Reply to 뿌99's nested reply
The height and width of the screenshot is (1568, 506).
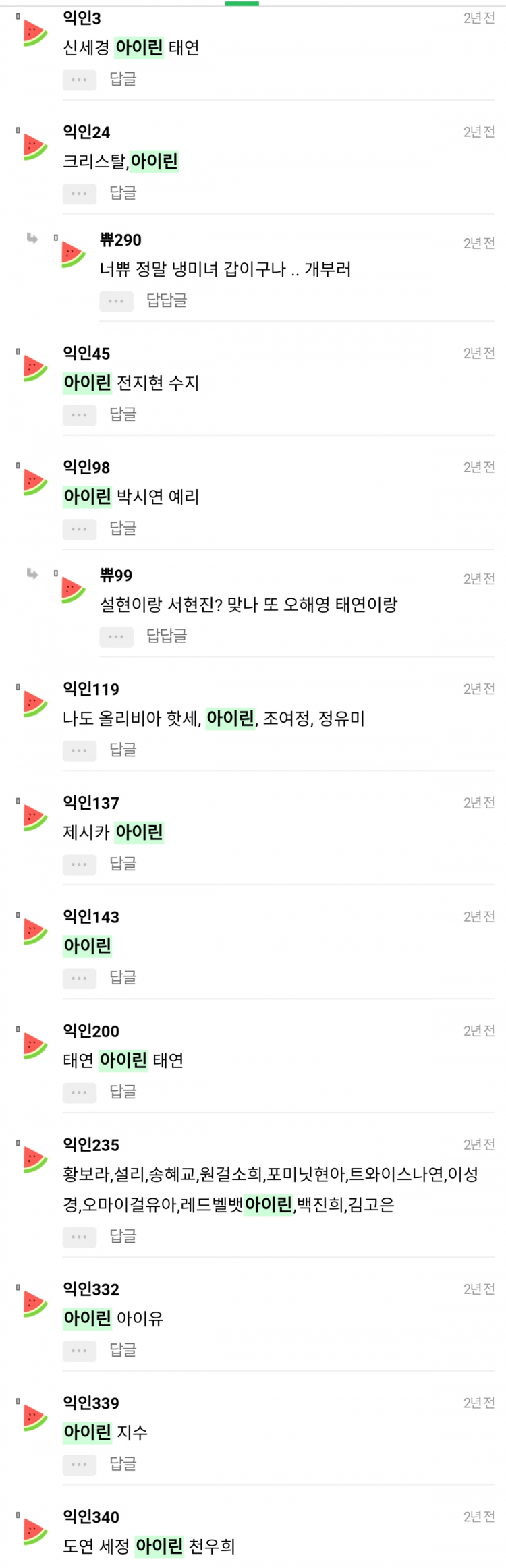click(x=166, y=636)
